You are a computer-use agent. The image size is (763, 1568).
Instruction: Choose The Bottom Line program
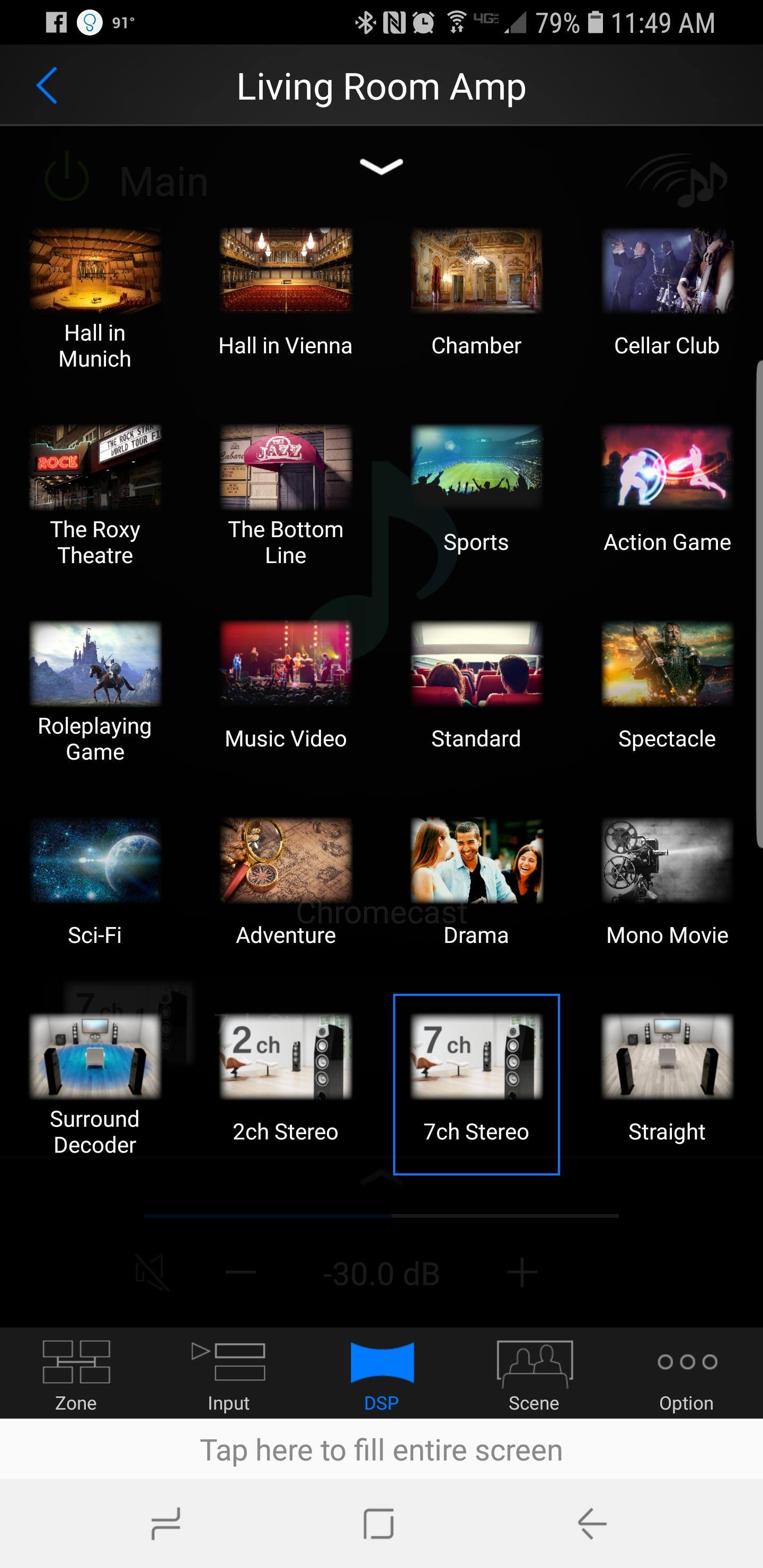coord(286,494)
